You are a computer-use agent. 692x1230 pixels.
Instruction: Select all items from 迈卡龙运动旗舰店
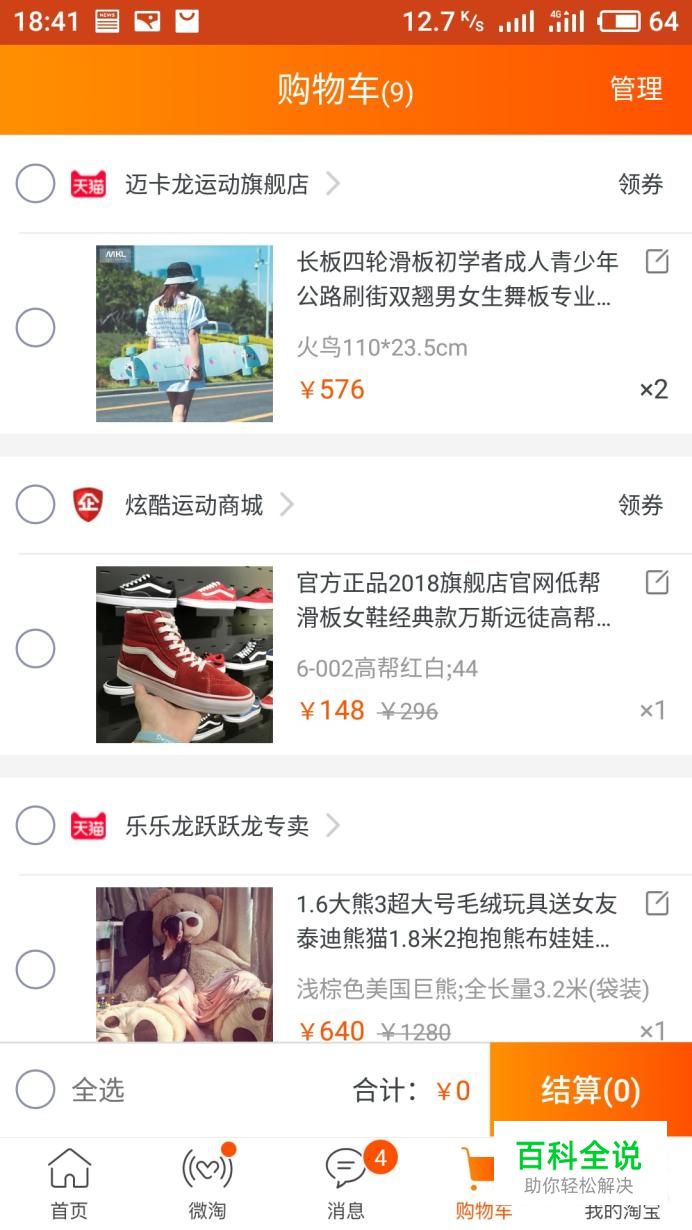coord(35,184)
